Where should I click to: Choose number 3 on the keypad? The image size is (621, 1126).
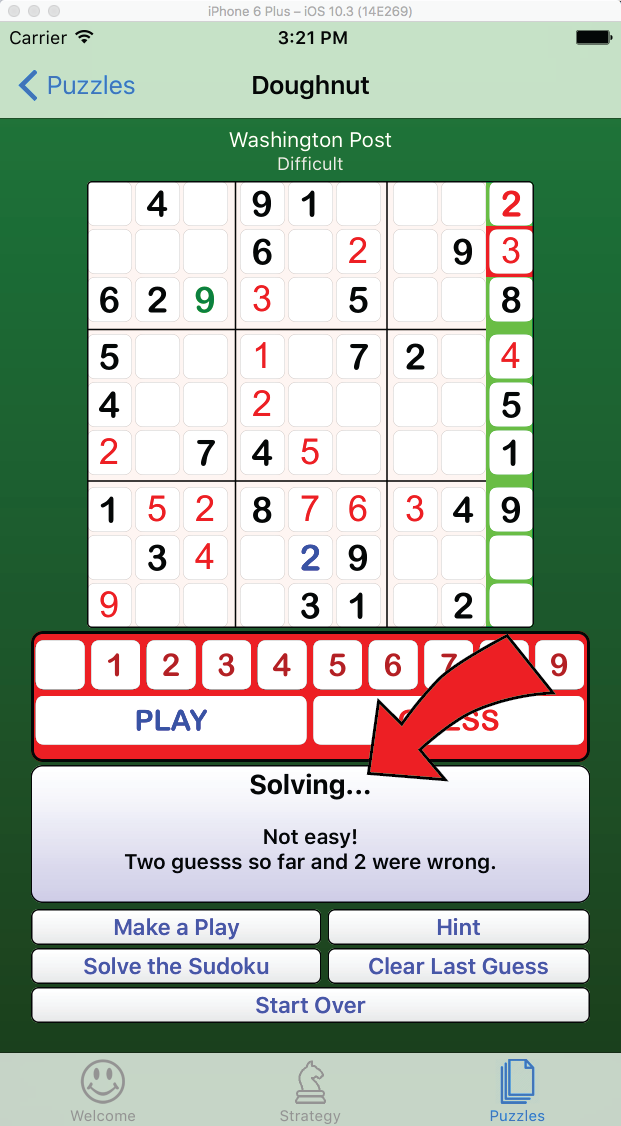pos(226,666)
